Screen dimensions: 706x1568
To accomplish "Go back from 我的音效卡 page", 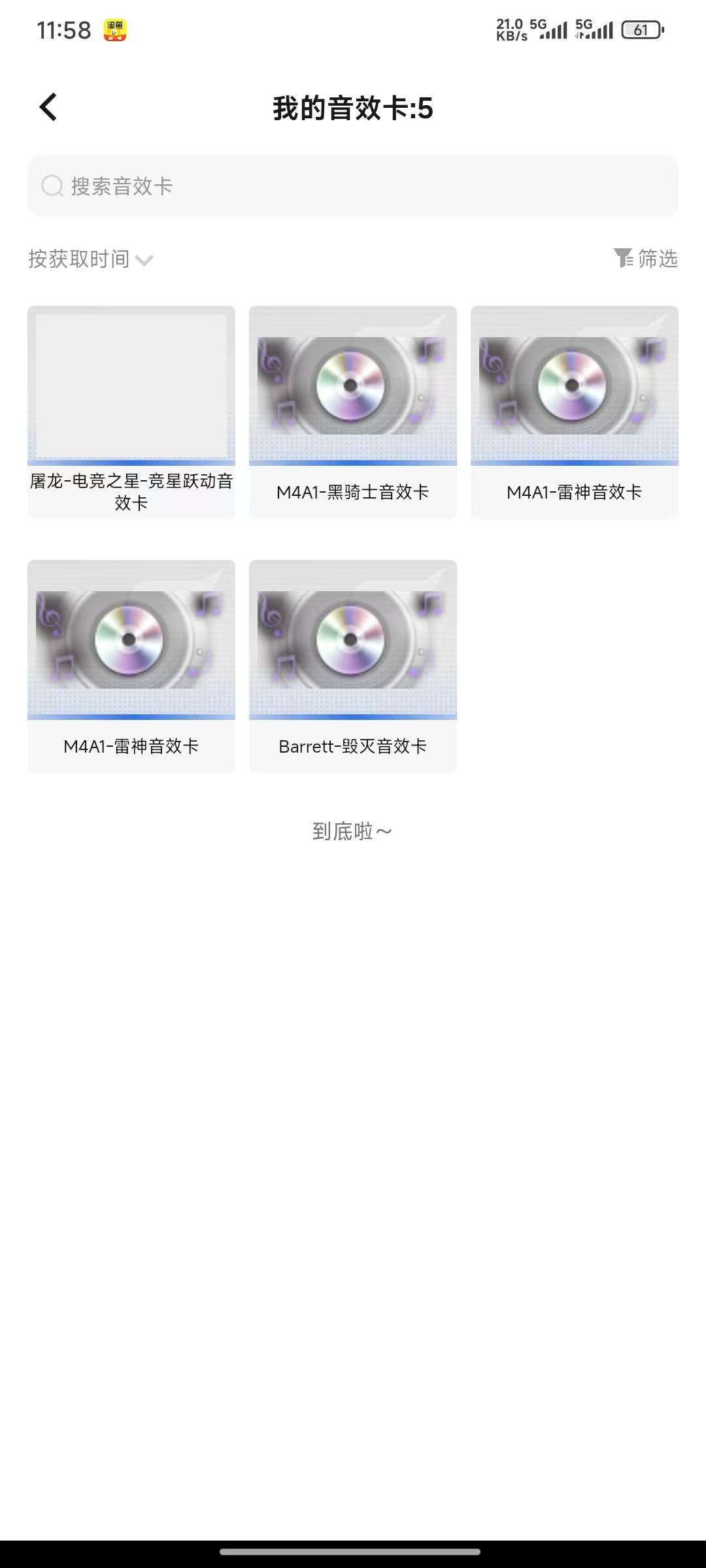I will tap(49, 108).
